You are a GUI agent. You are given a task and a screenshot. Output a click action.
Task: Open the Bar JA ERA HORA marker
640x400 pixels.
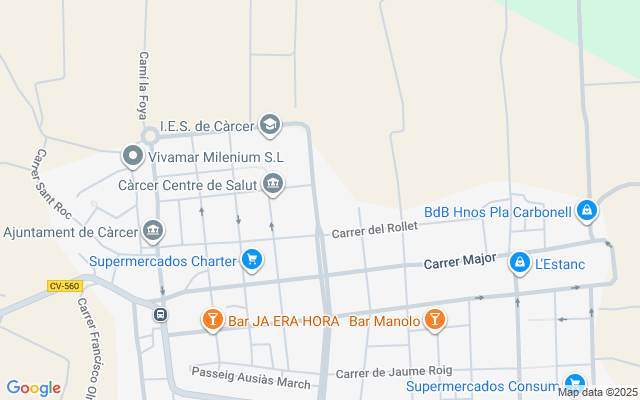click(212, 320)
